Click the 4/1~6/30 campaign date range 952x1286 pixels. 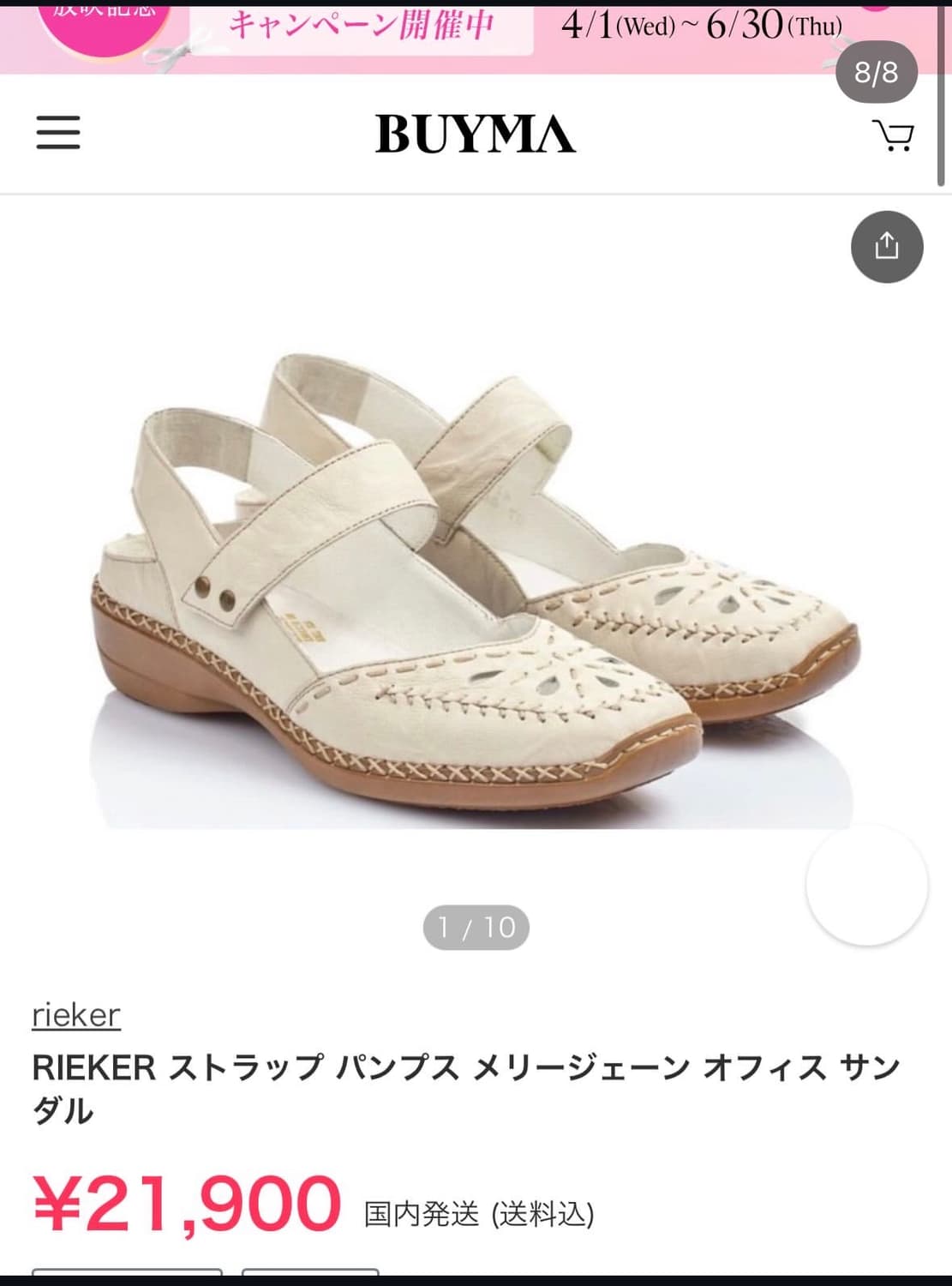(703, 23)
